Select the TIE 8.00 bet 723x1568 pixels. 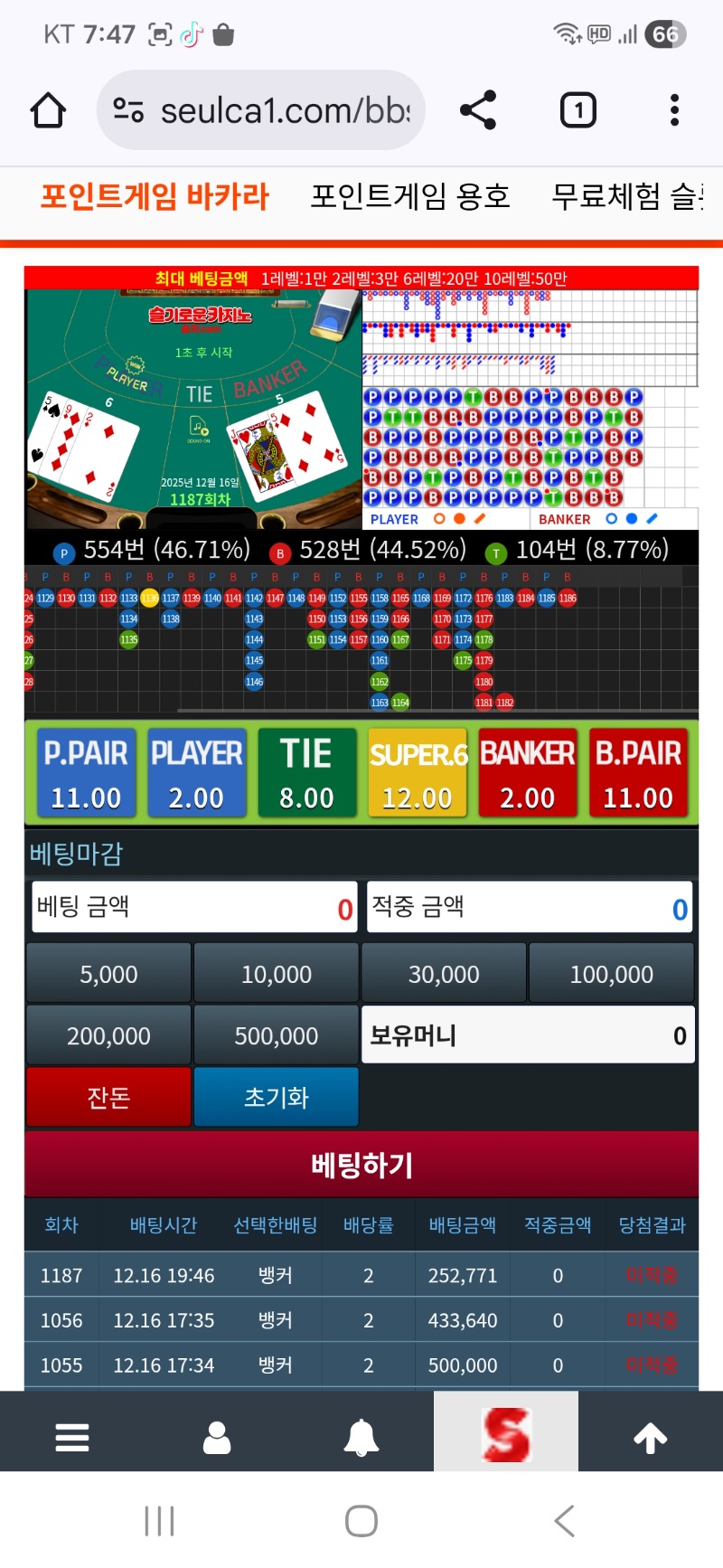306,774
